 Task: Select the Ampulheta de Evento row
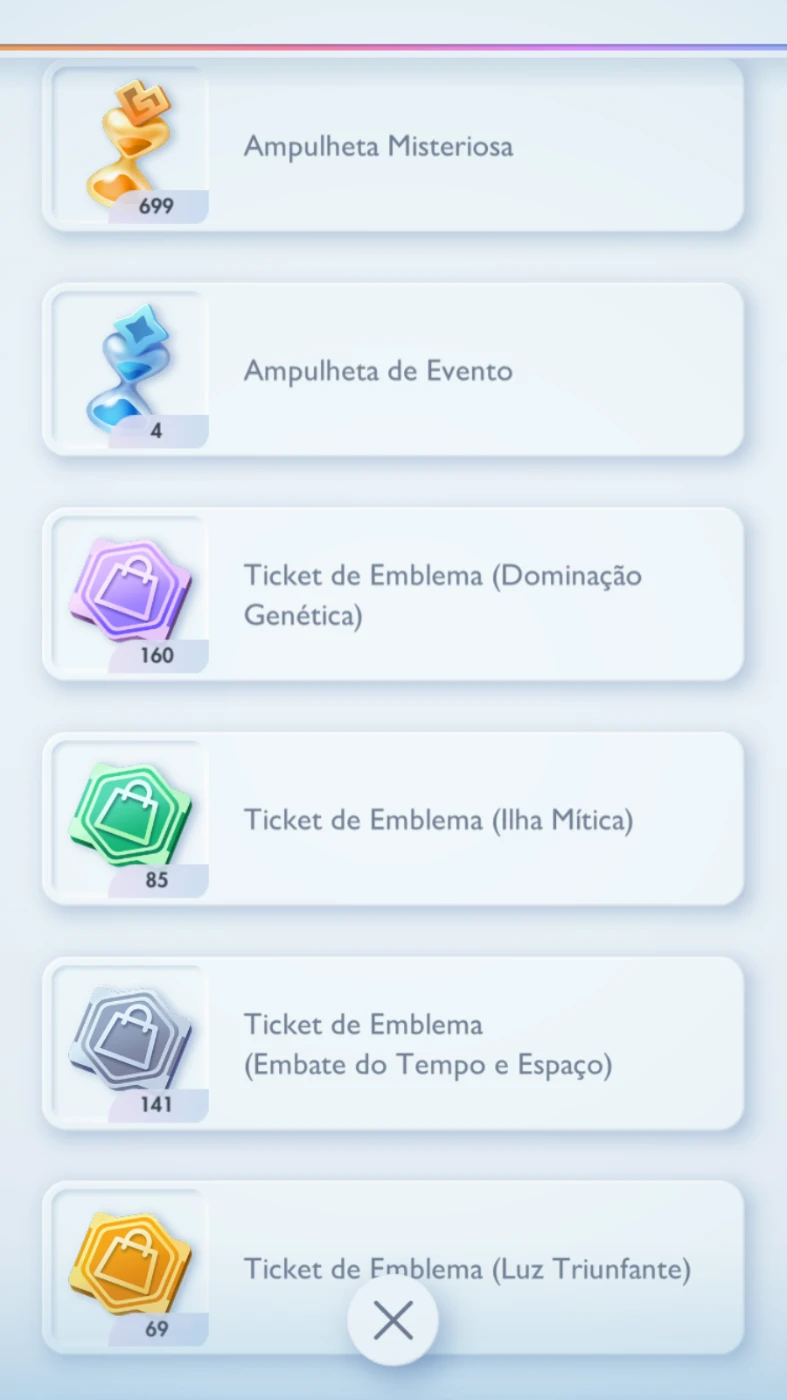click(392, 370)
